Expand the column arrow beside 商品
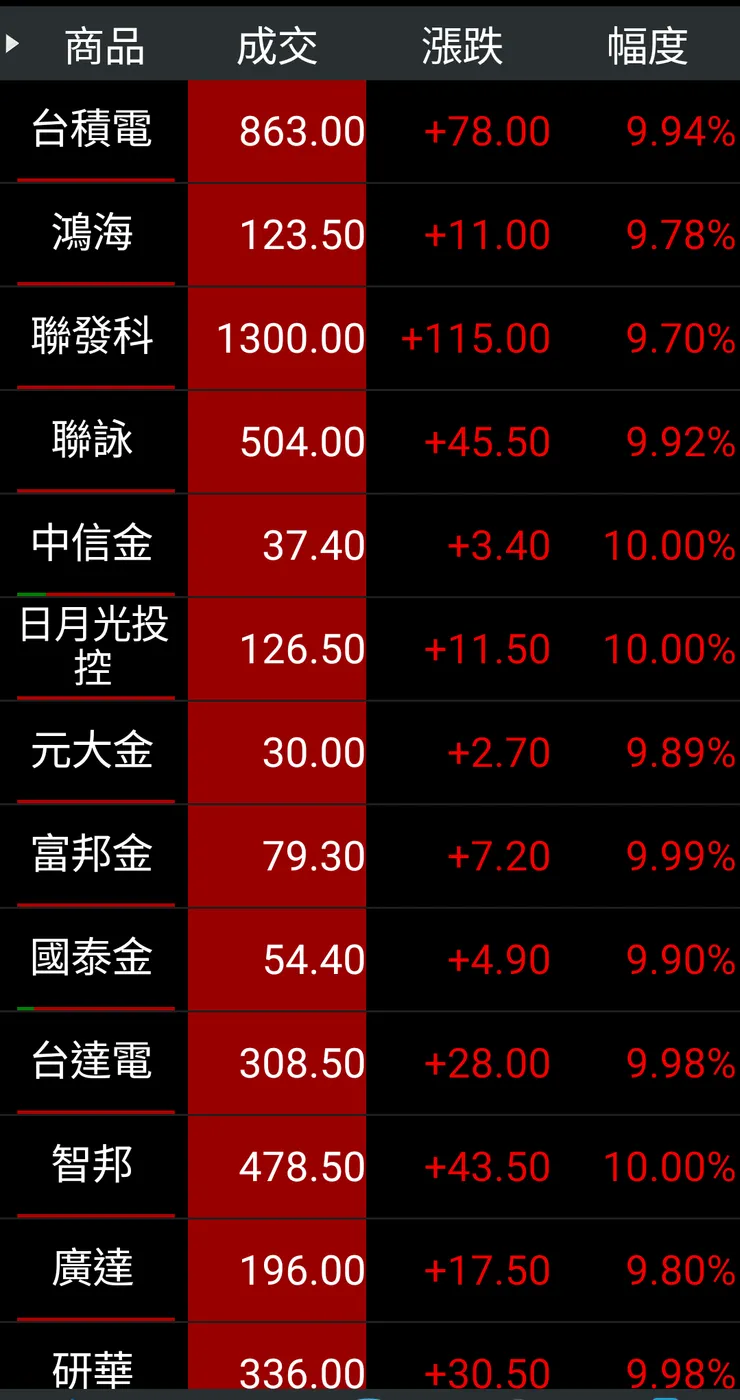Viewport: 740px width, 1400px height. point(13,44)
